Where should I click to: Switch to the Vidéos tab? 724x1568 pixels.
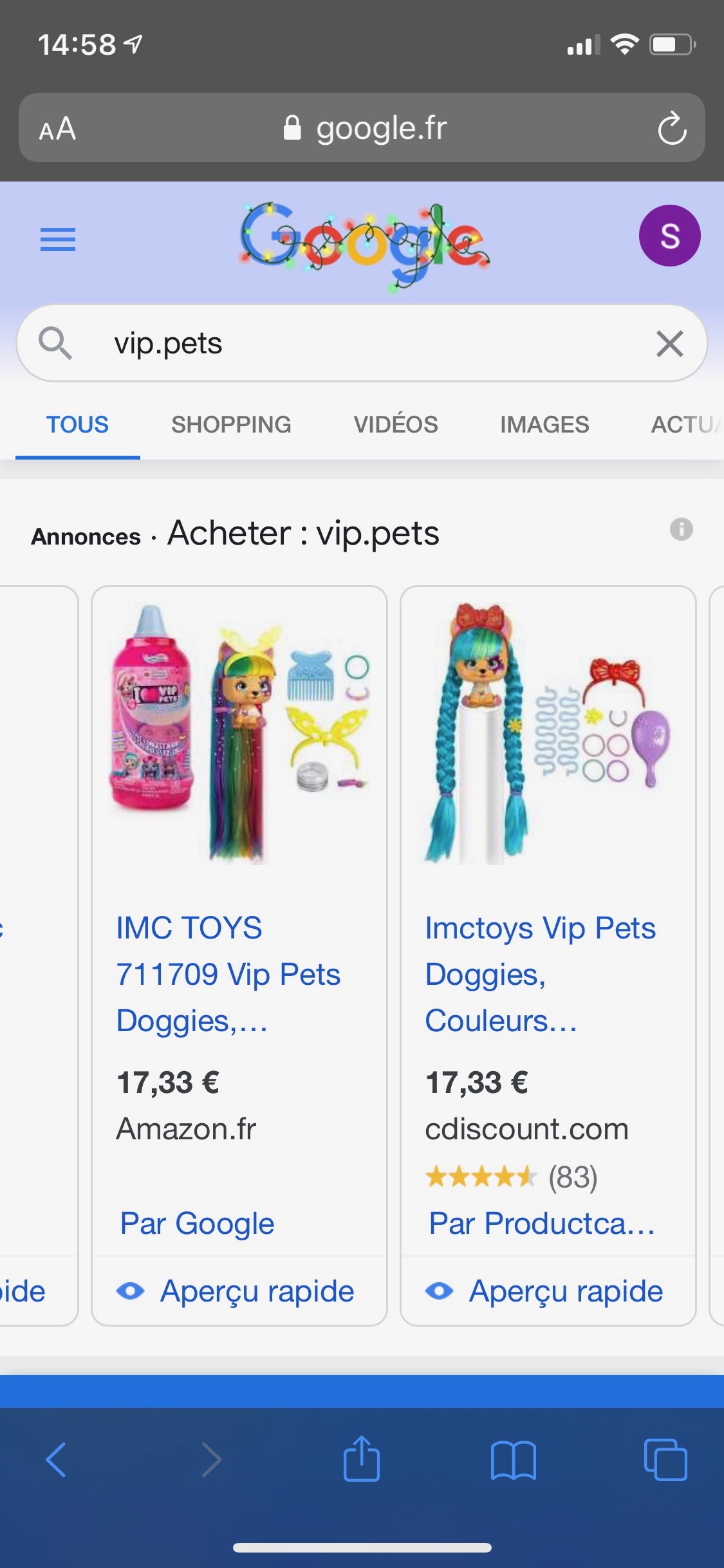click(x=396, y=425)
